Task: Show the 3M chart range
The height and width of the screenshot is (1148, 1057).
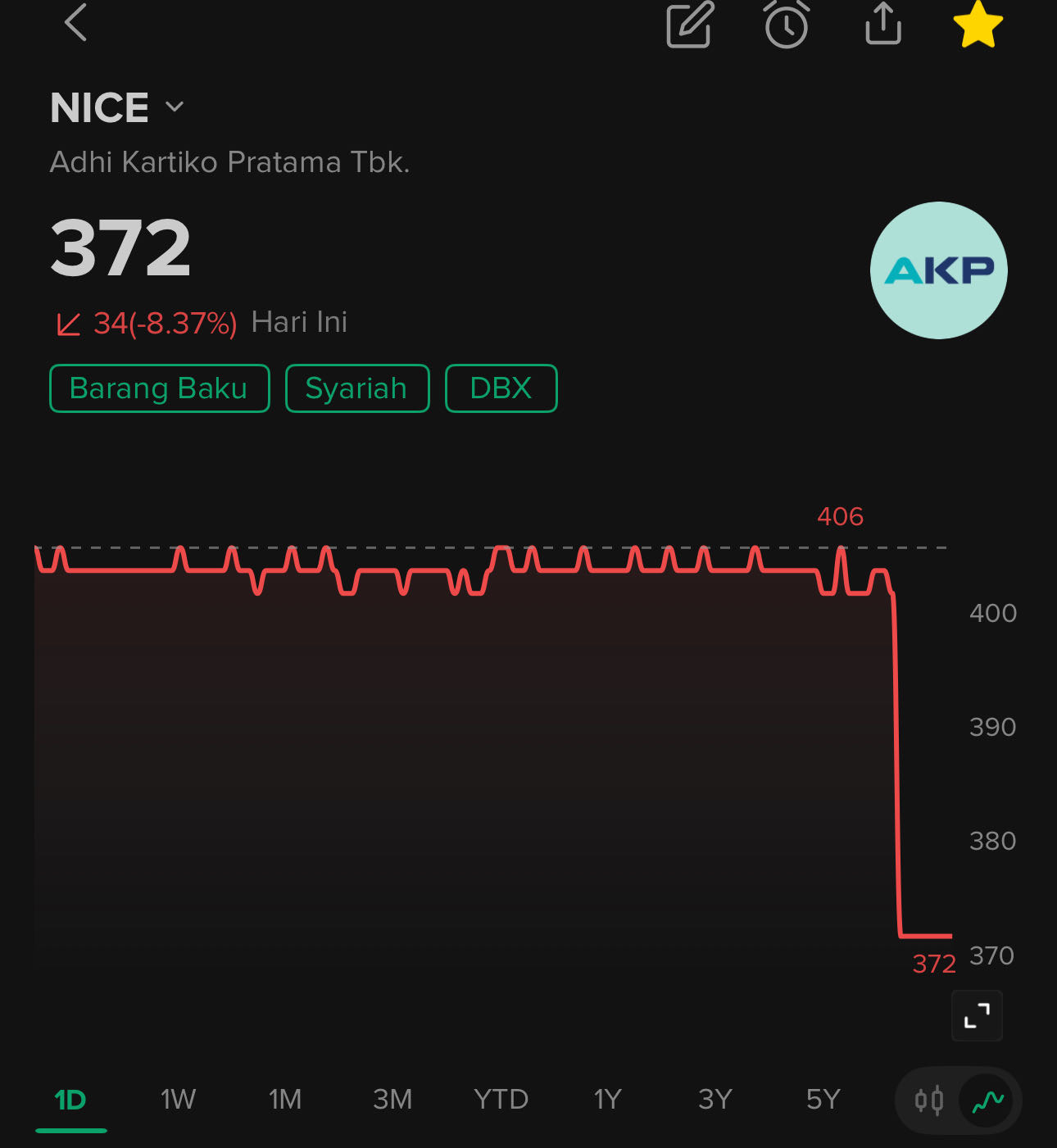Action: click(392, 1100)
